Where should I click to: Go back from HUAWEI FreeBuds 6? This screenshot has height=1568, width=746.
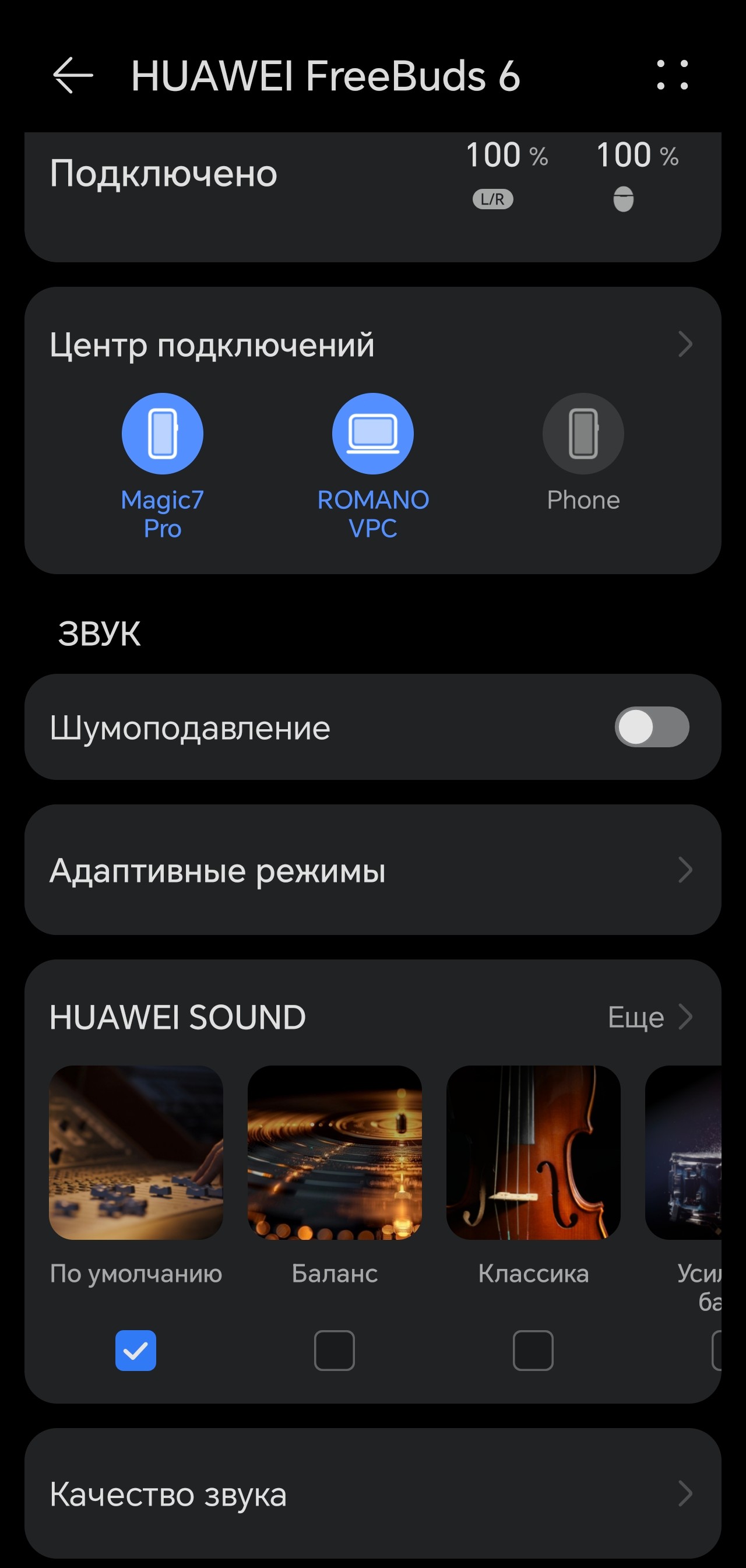[73, 75]
